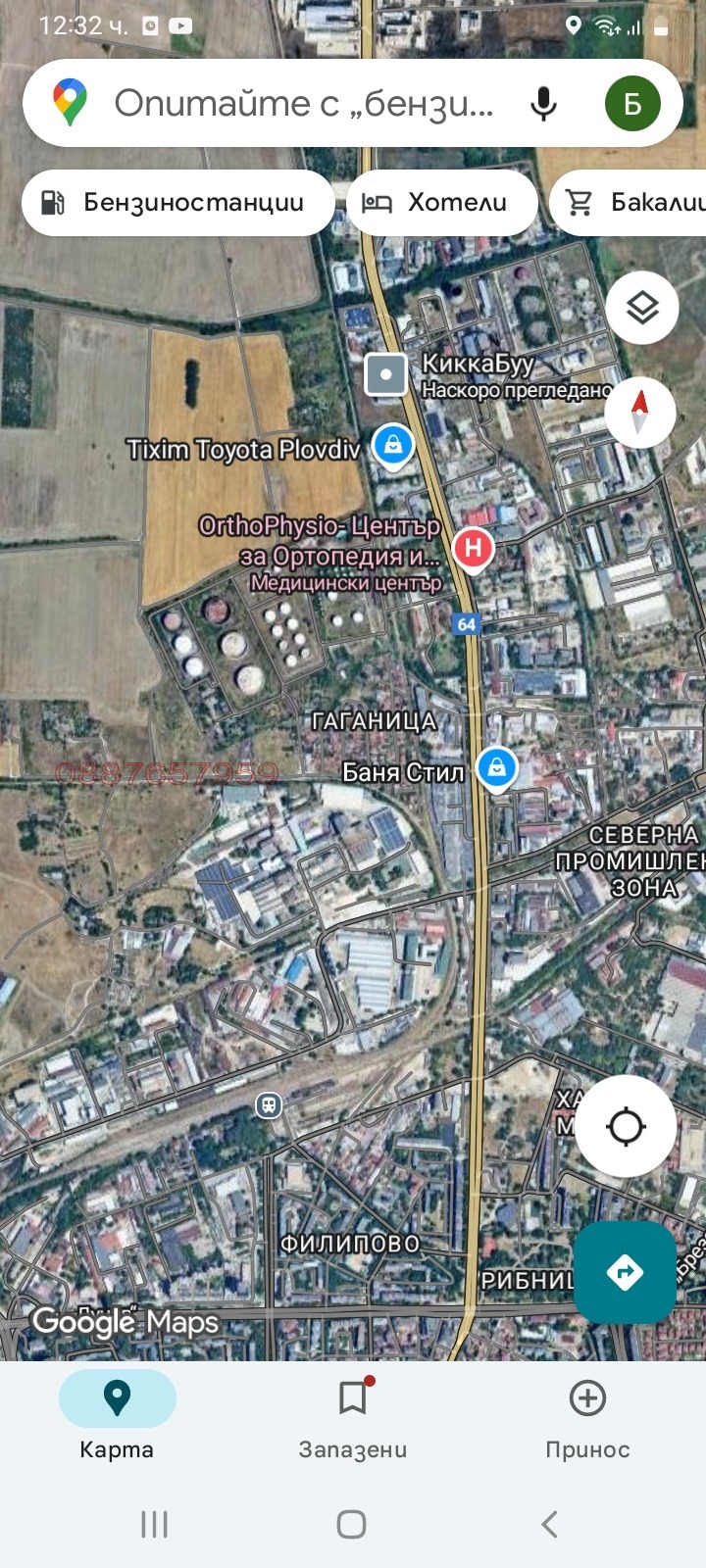Go back with the system back button
This screenshot has height=1568, width=706.
[549, 1524]
